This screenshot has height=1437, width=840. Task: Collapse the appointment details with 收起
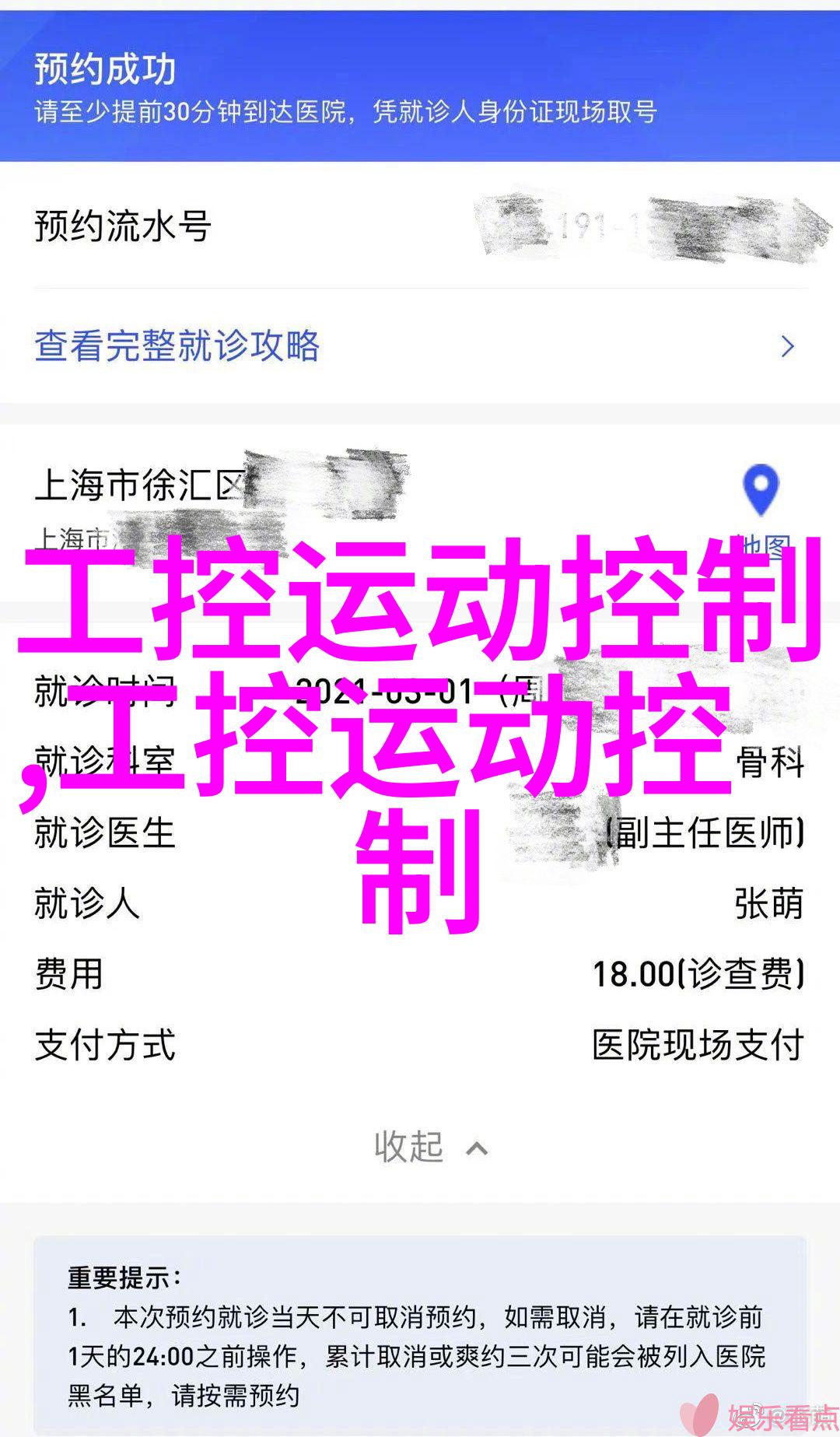430,1148
